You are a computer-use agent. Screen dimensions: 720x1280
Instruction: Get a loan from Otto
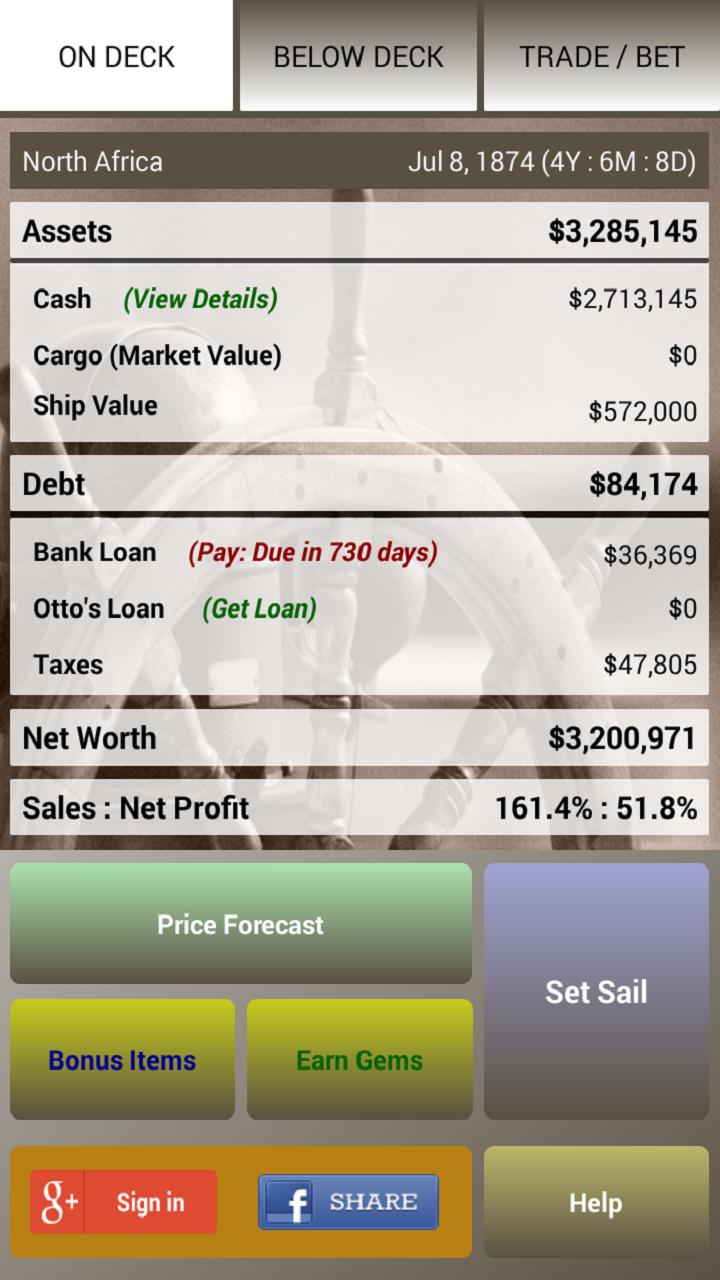click(x=259, y=608)
